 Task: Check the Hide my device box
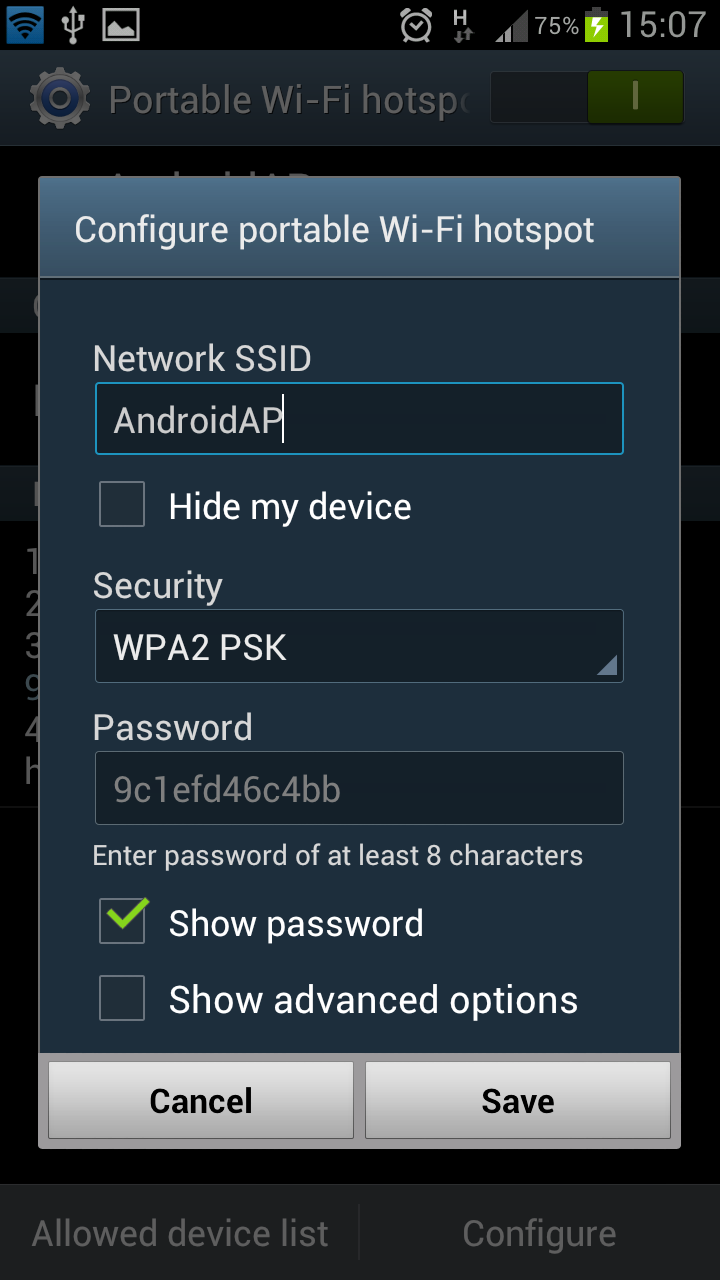point(122,505)
